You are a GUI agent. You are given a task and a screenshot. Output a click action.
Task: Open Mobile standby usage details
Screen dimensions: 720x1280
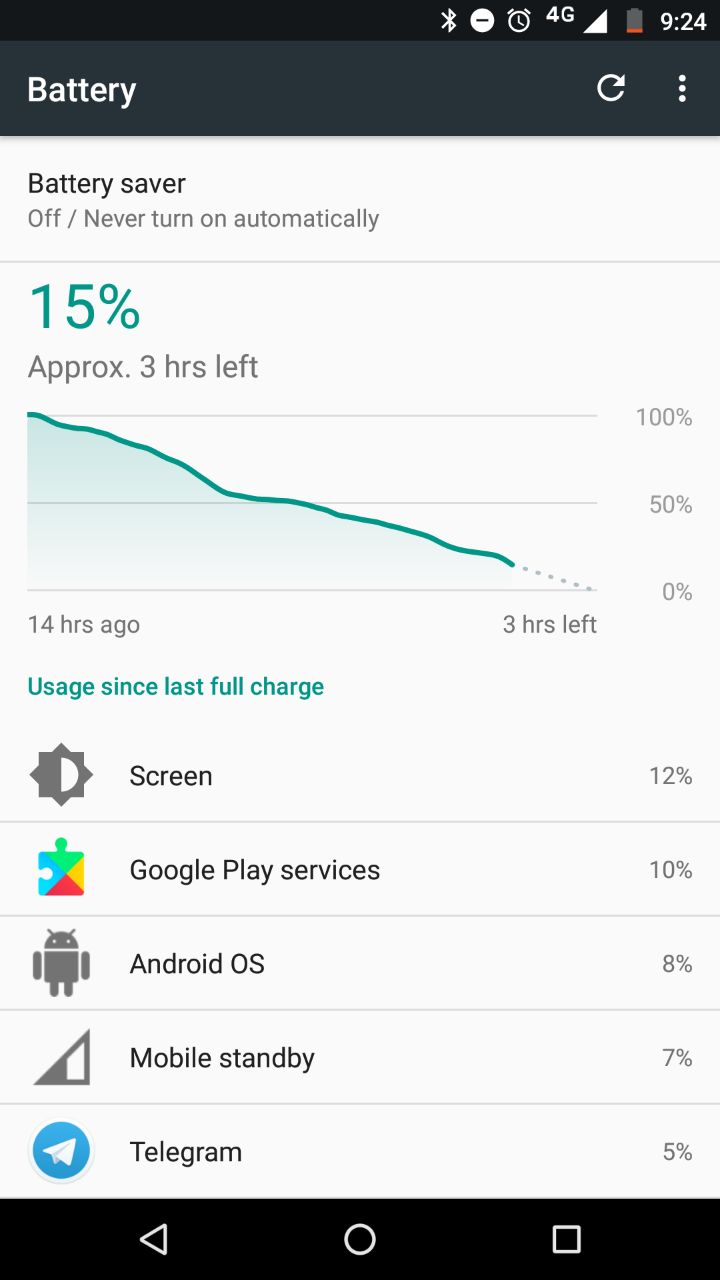pyautogui.click(x=360, y=1058)
